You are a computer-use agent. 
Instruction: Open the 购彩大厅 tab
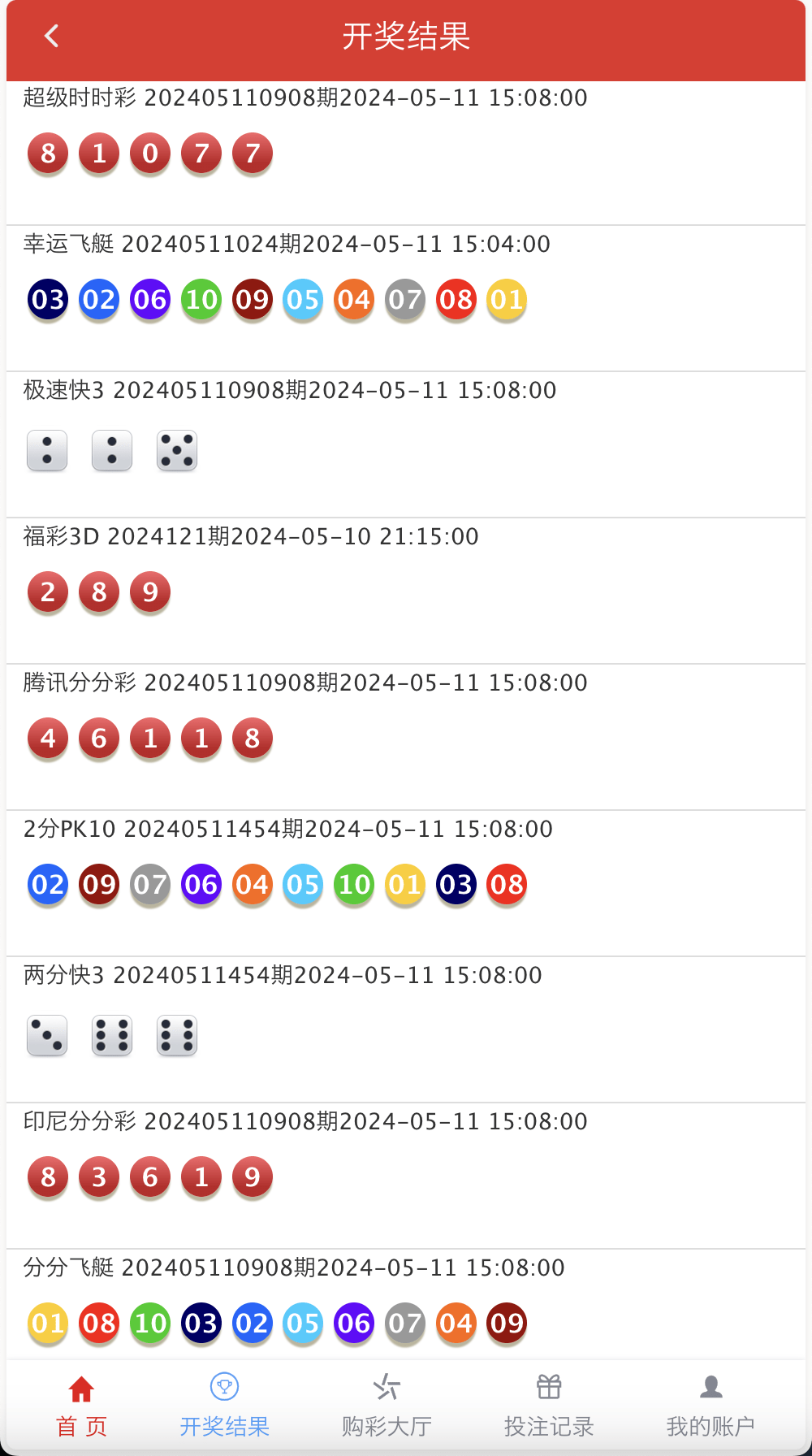click(387, 1406)
